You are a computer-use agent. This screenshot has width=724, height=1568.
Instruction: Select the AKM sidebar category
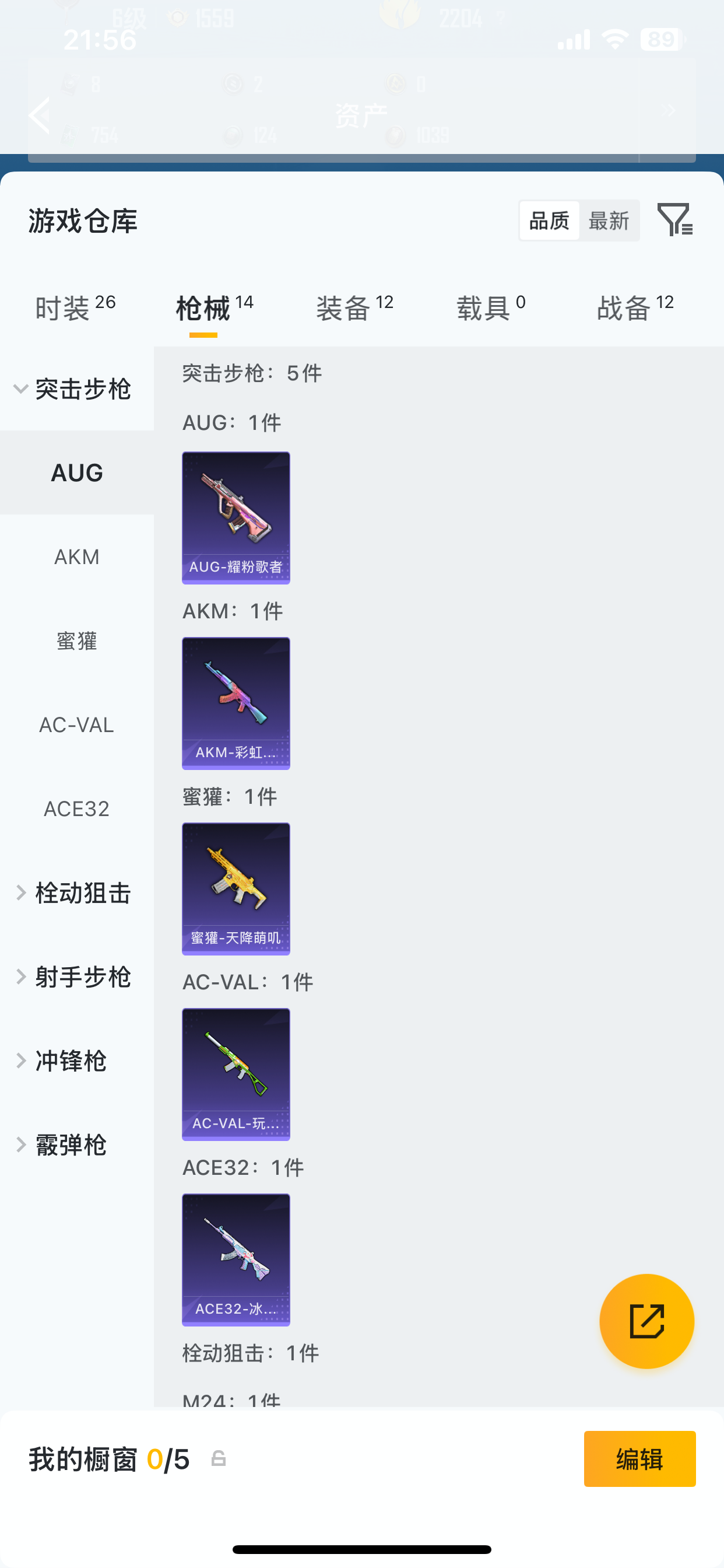pos(77,556)
